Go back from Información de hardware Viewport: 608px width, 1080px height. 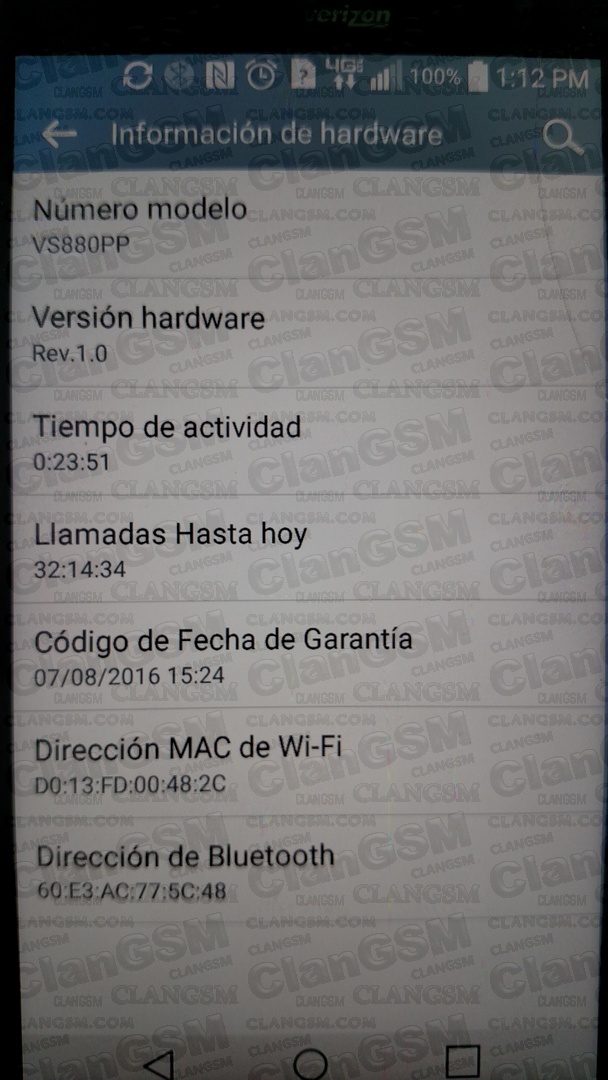(60, 134)
